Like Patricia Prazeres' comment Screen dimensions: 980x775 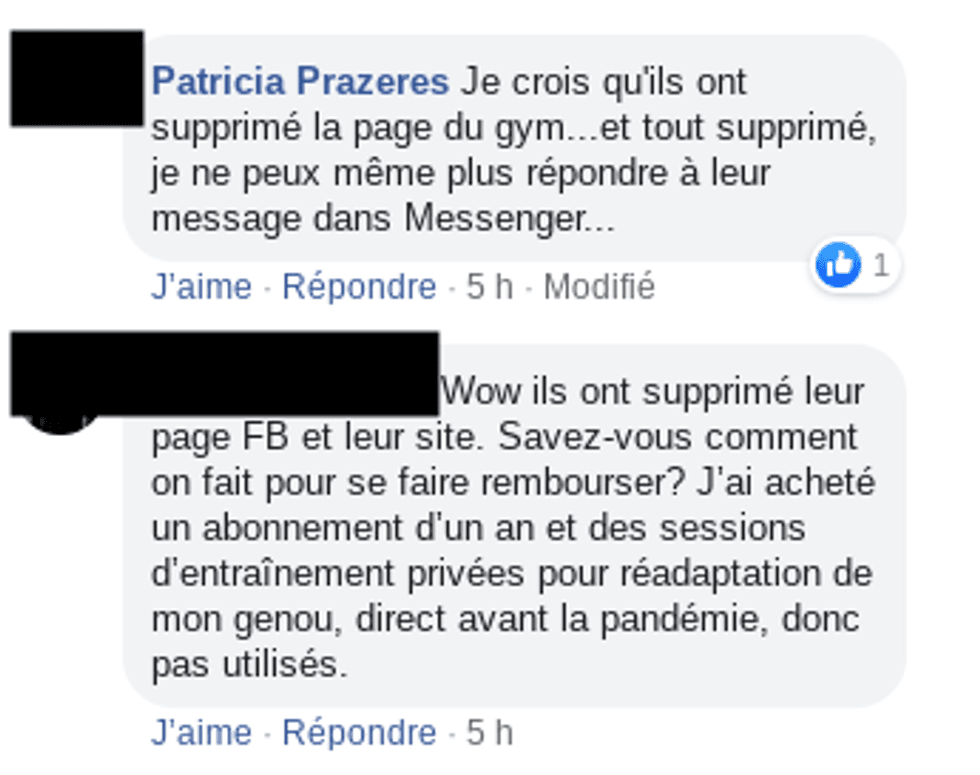point(201,288)
